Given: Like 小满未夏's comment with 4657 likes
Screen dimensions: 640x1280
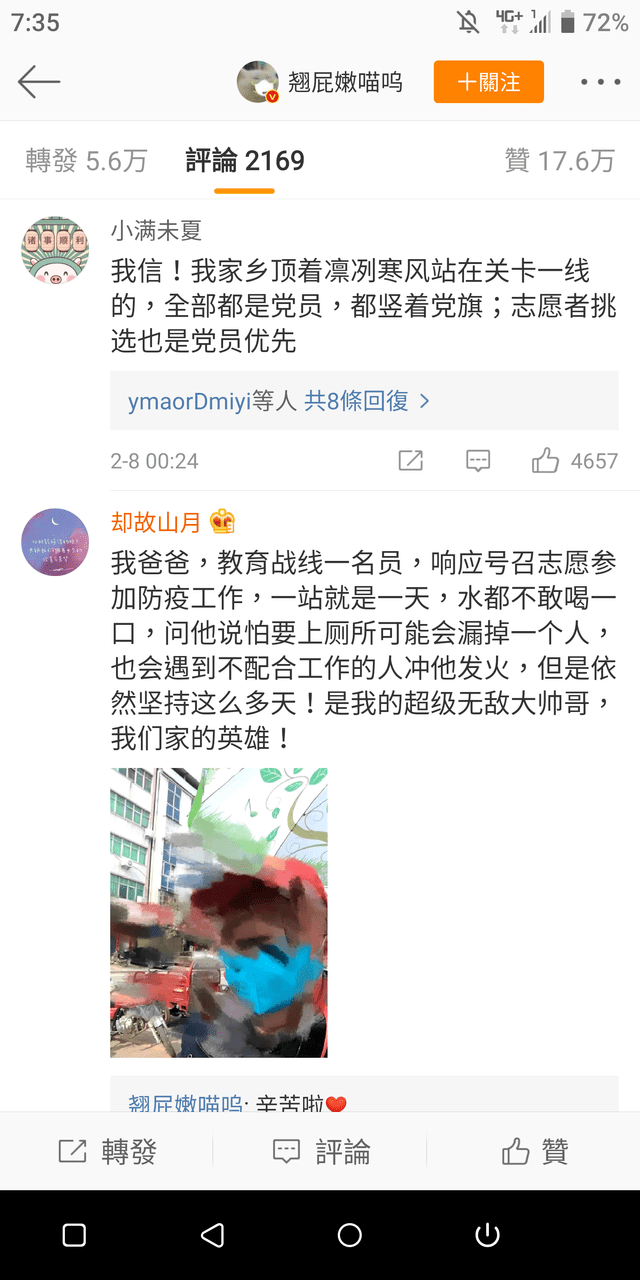Looking at the screenshot, I should coord(575,461).
